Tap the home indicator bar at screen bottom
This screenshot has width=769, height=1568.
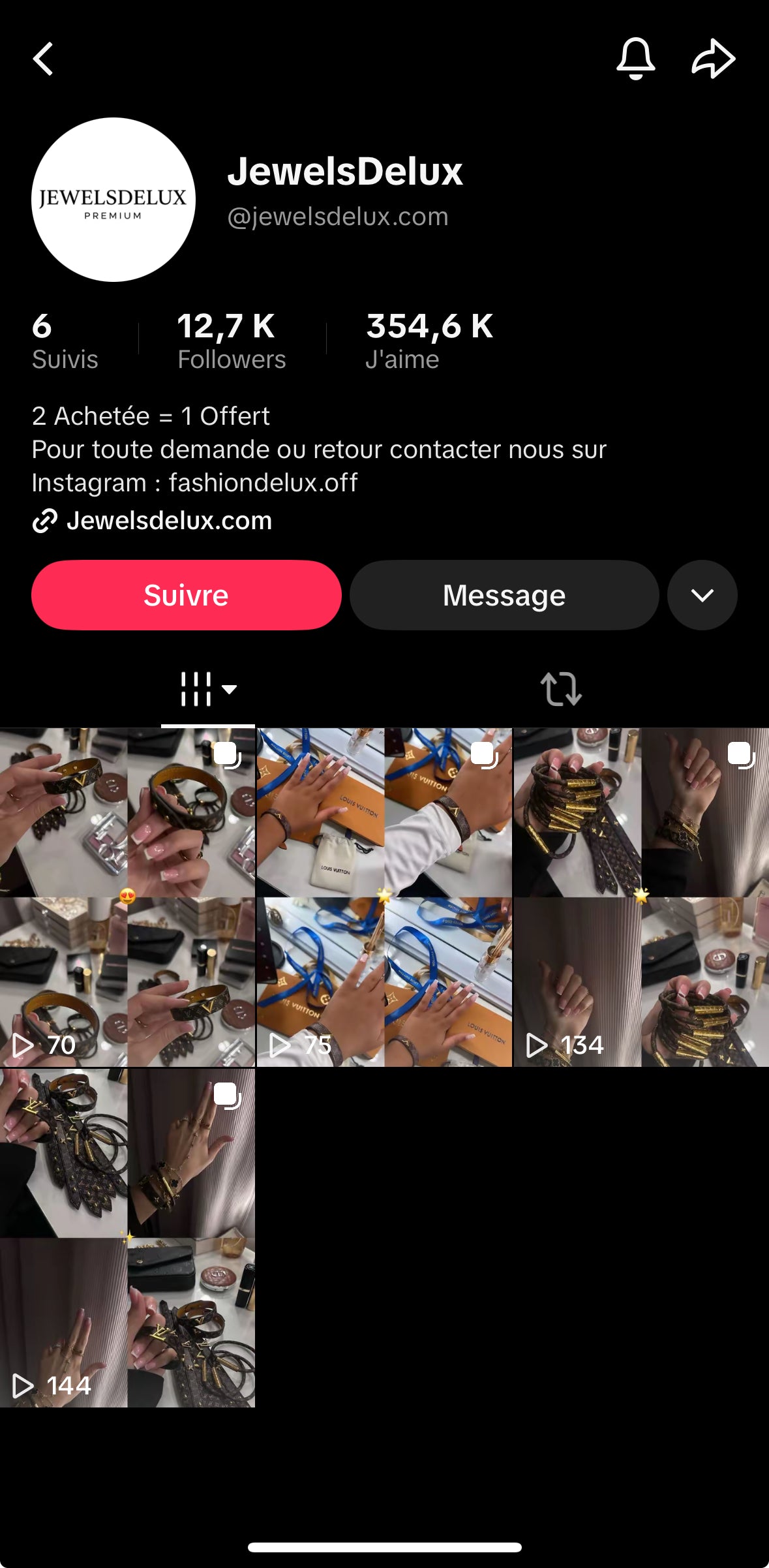[x=384, y=1546]
